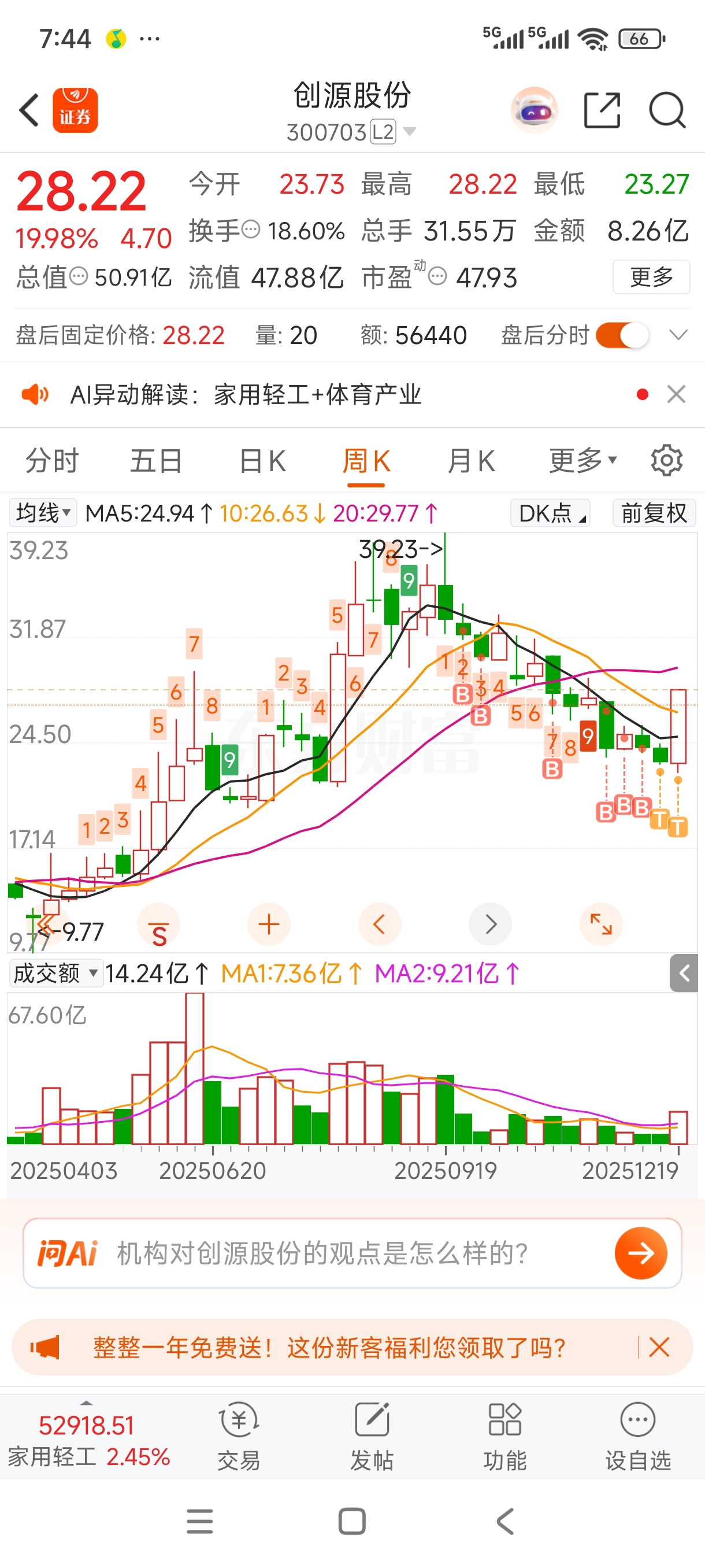The width and height of the screenshot is (705, 1568).
Task: Zoom in chart with plus button
Action: [269, 924]
